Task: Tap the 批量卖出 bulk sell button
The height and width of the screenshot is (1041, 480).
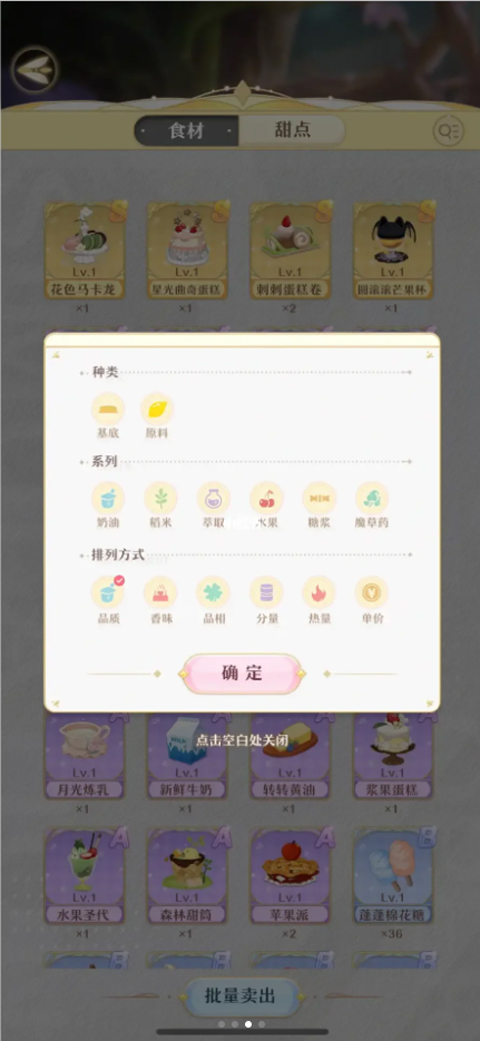Action: [242, 996]
